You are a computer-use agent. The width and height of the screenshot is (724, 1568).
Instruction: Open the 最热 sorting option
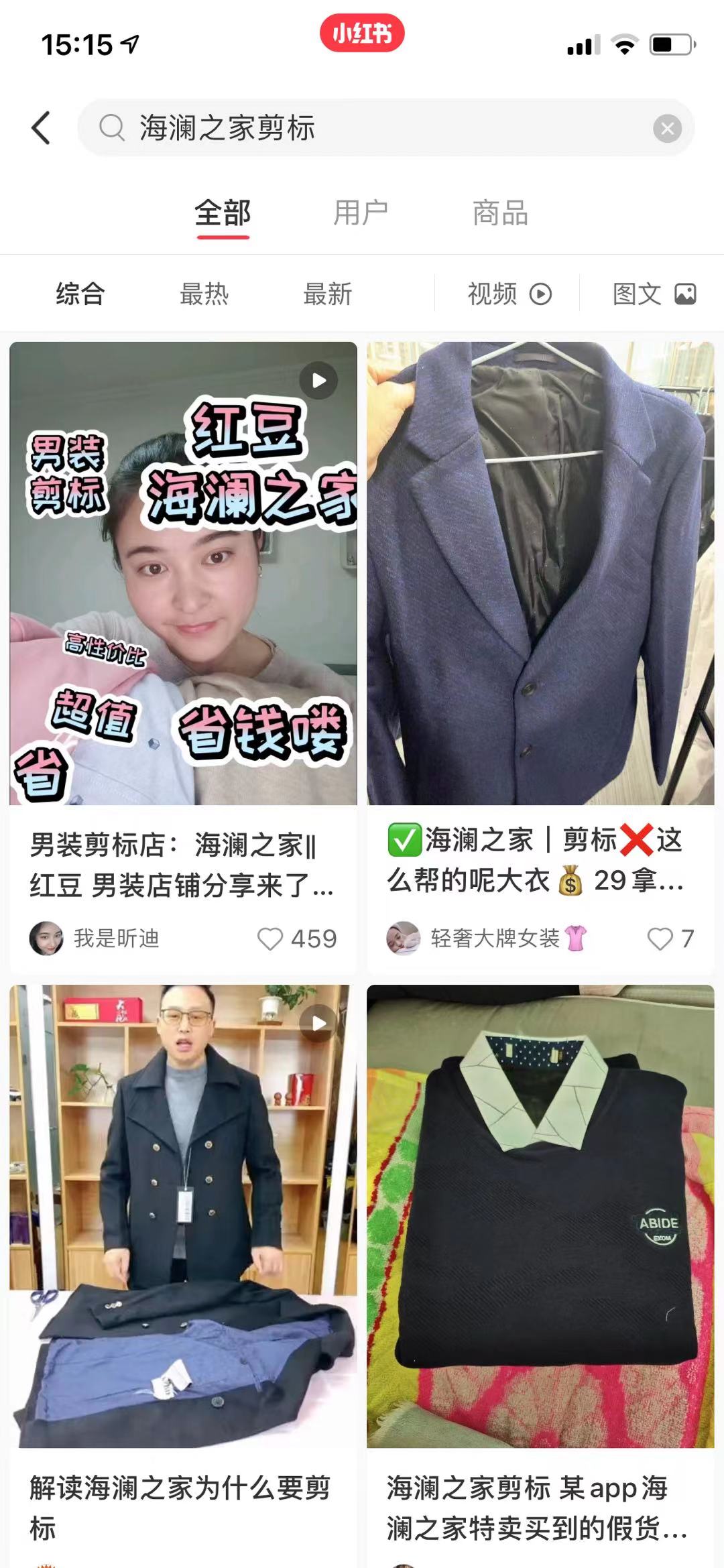point(204,293)
